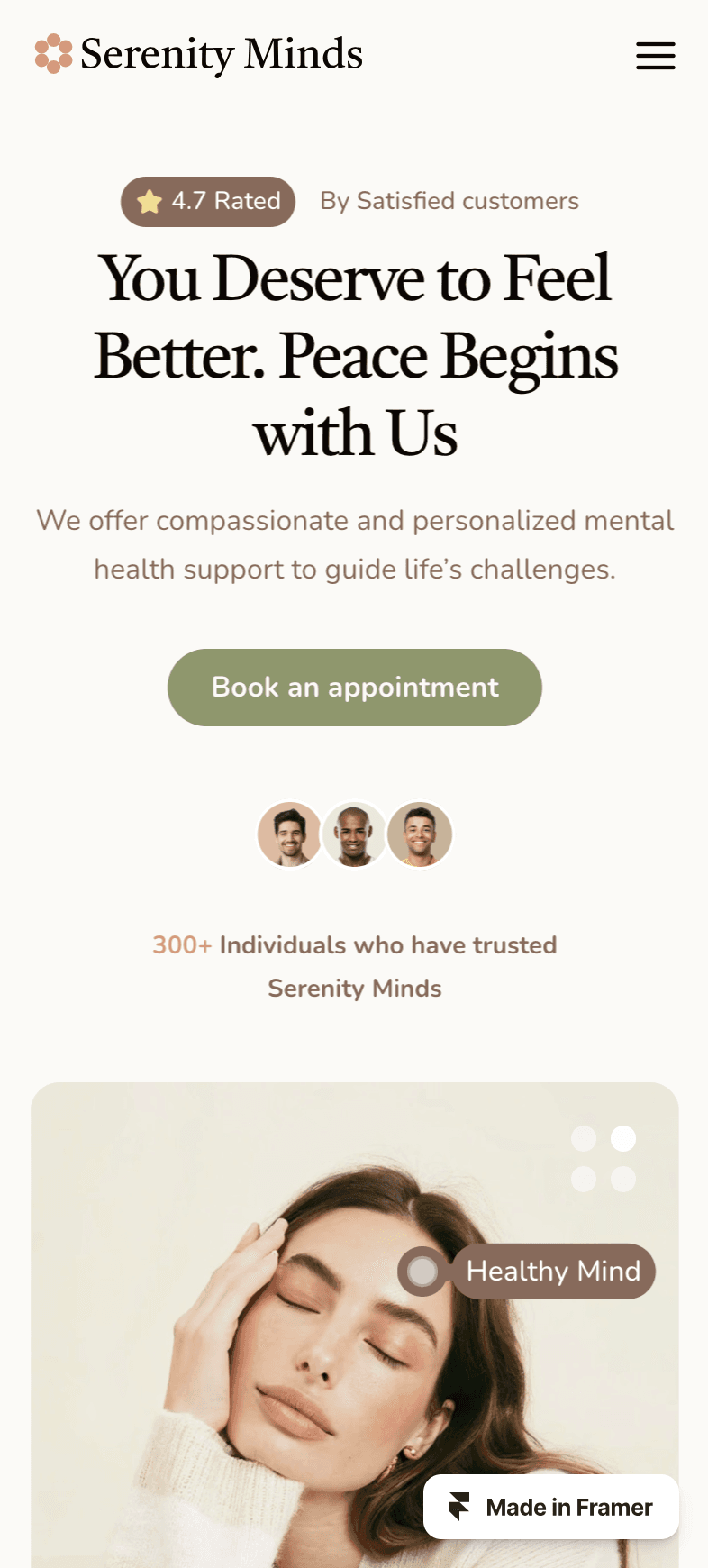The height and width of the screenshot is (1568, 708).
Task: Tap the Book an appointment button
Action: [x=354, y=688]
